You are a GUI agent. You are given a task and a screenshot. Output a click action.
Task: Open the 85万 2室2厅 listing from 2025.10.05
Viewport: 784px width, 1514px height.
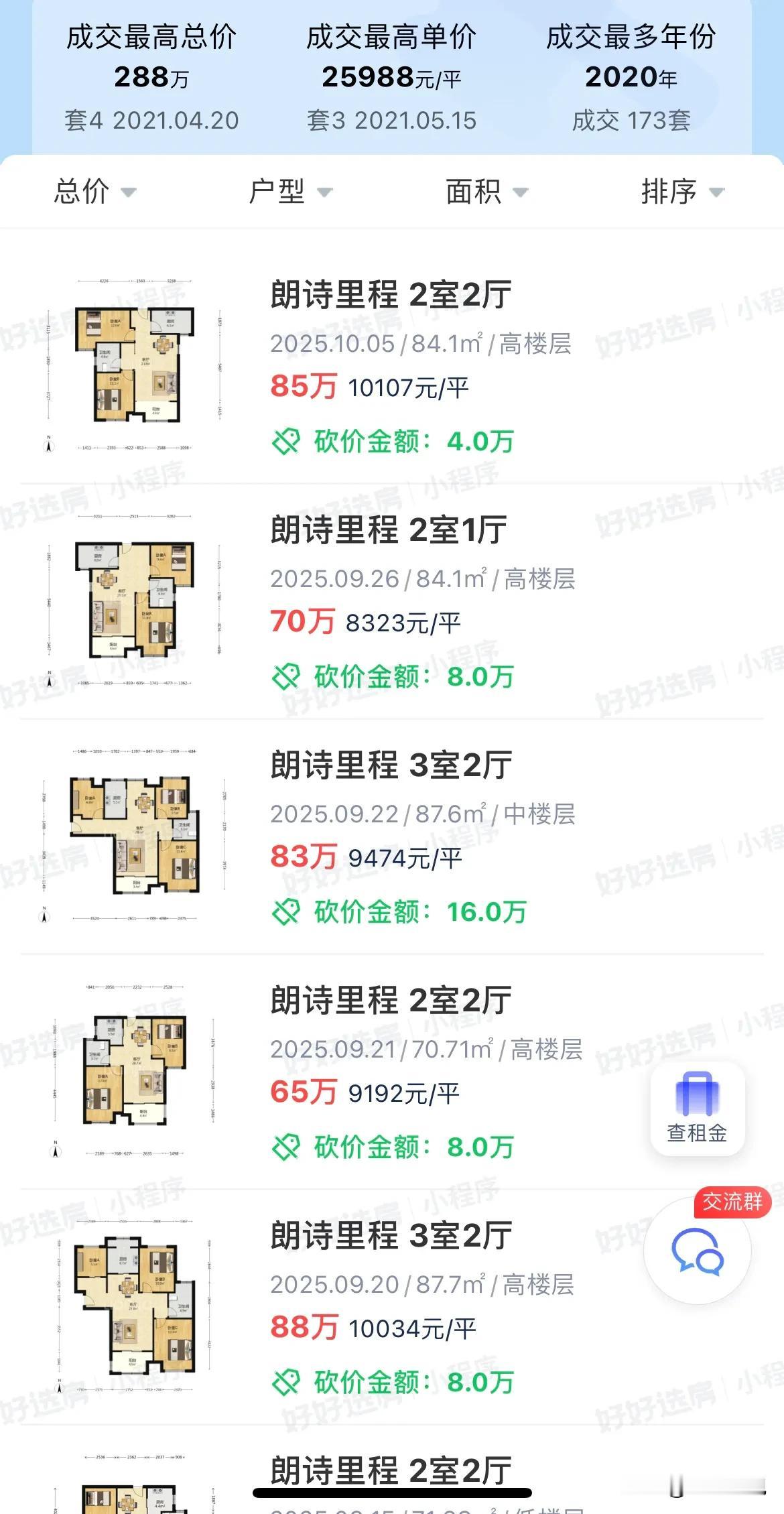tap(391, 296)
